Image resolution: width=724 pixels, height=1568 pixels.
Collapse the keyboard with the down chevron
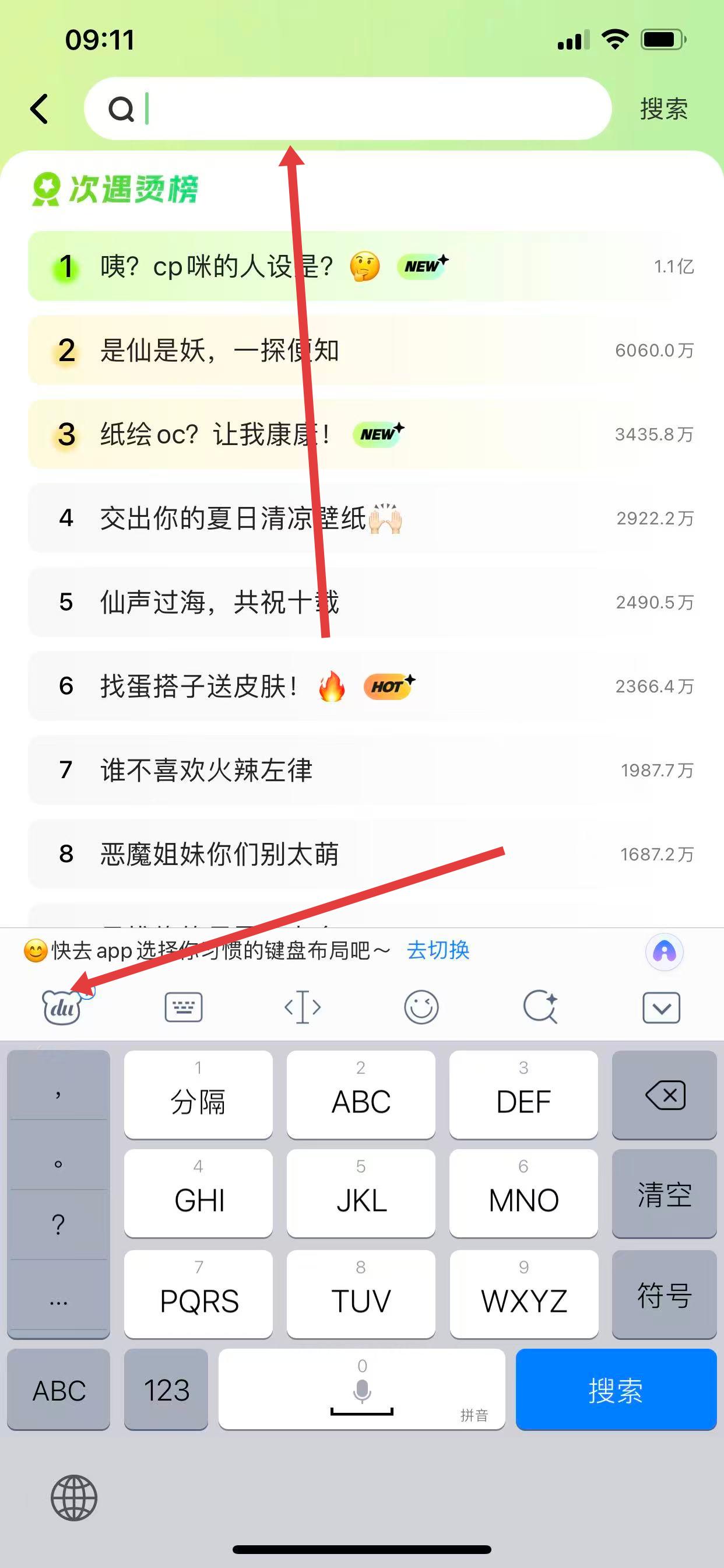tap(661, 1007)
